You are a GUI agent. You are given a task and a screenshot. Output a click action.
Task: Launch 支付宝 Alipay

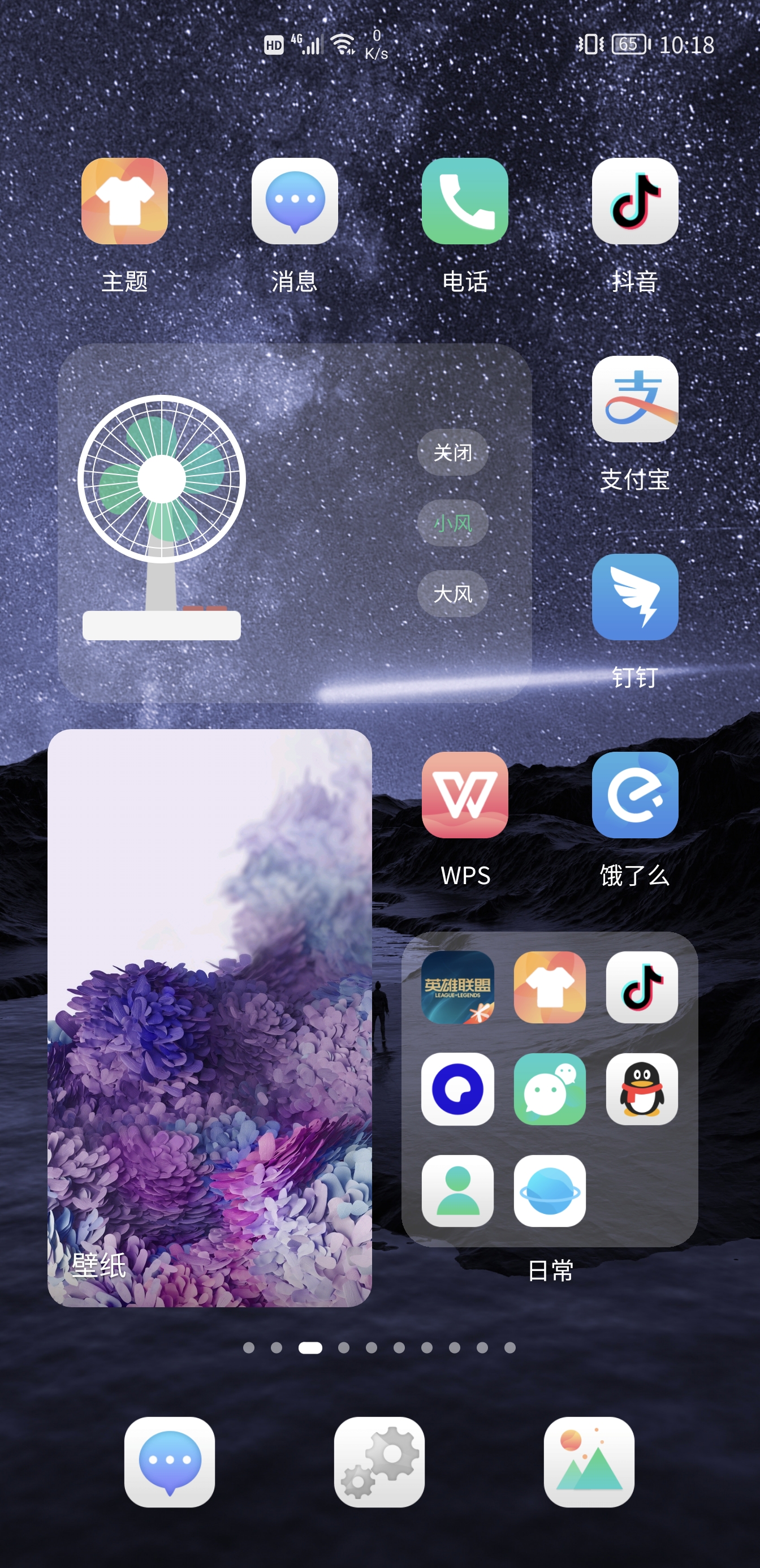tap(634, 399)
